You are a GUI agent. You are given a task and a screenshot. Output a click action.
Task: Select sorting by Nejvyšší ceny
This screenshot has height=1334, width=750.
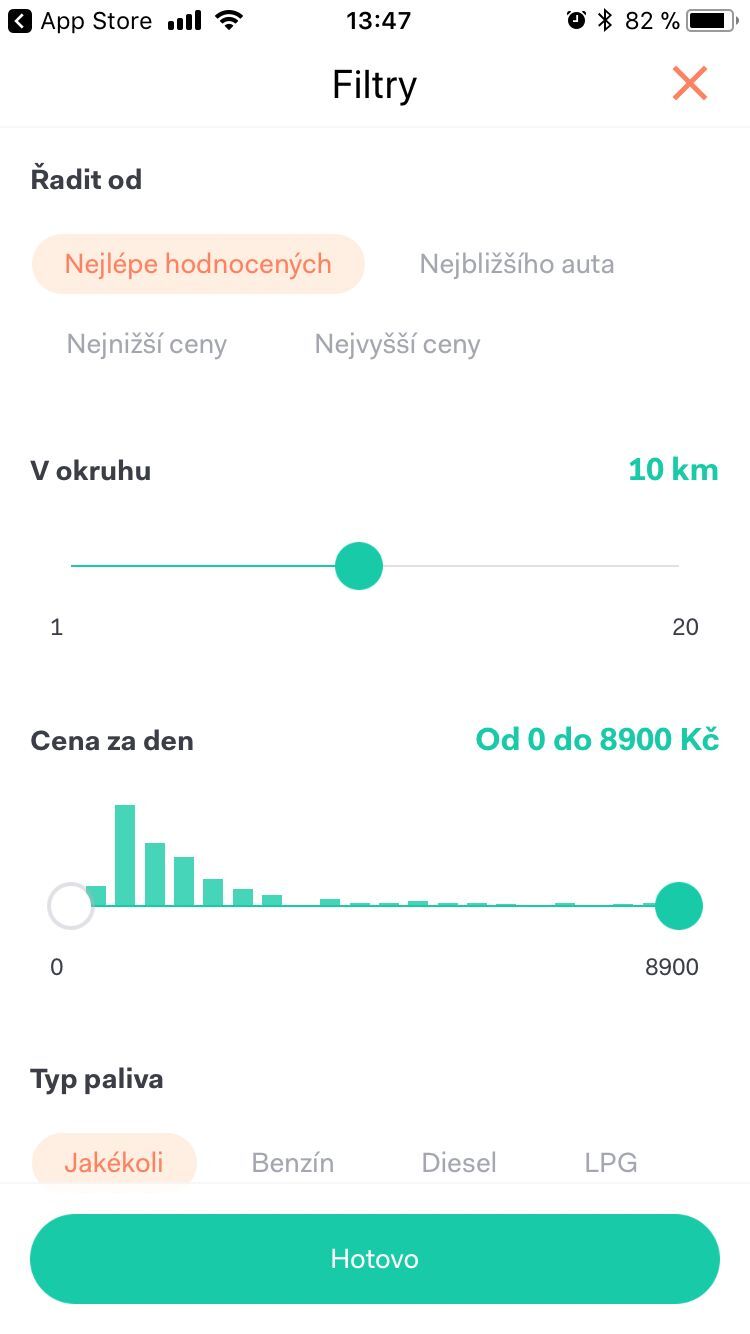coord(396,343)
